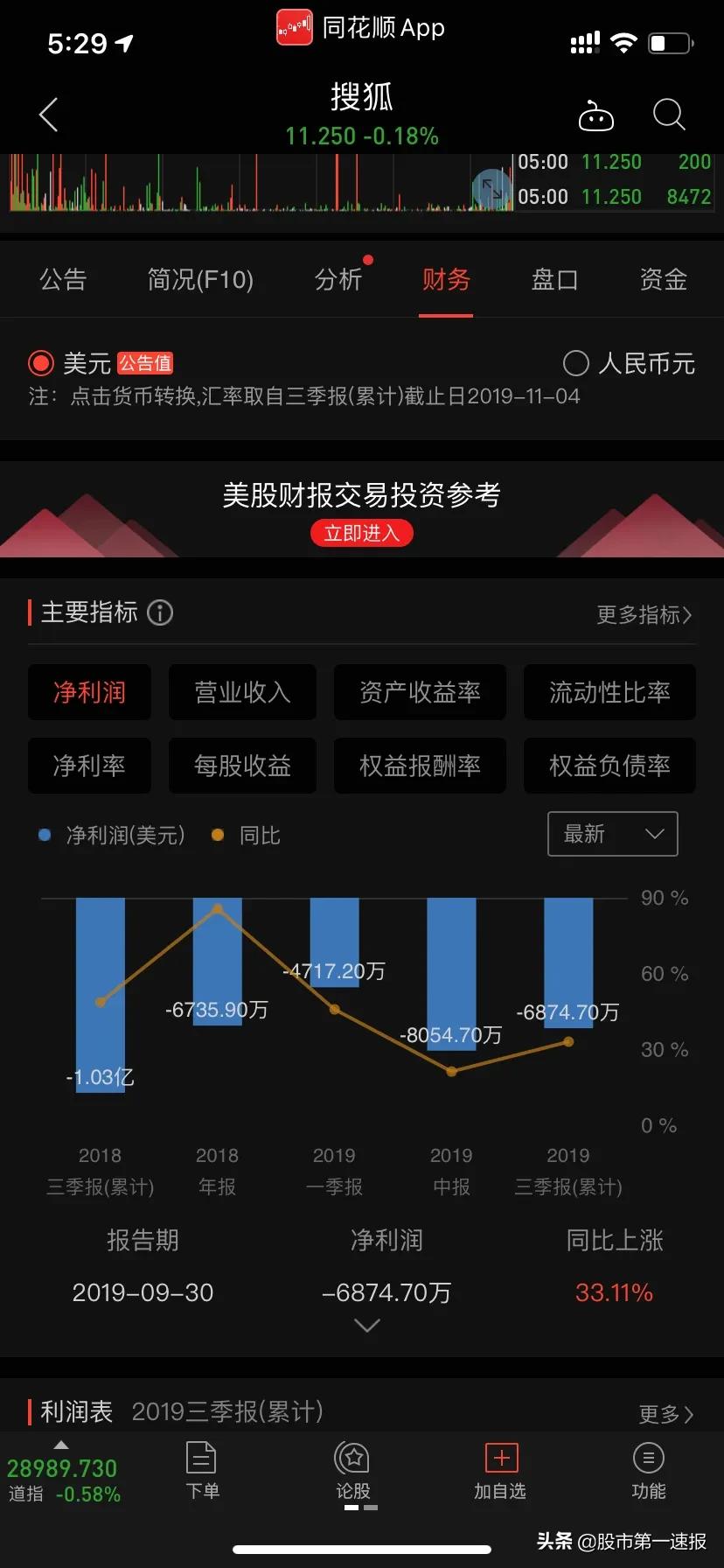The width and height of the screenshot is (724, 1568).
Task: Tap 立即进入 on the banner
Action: (x=362, y=533)
